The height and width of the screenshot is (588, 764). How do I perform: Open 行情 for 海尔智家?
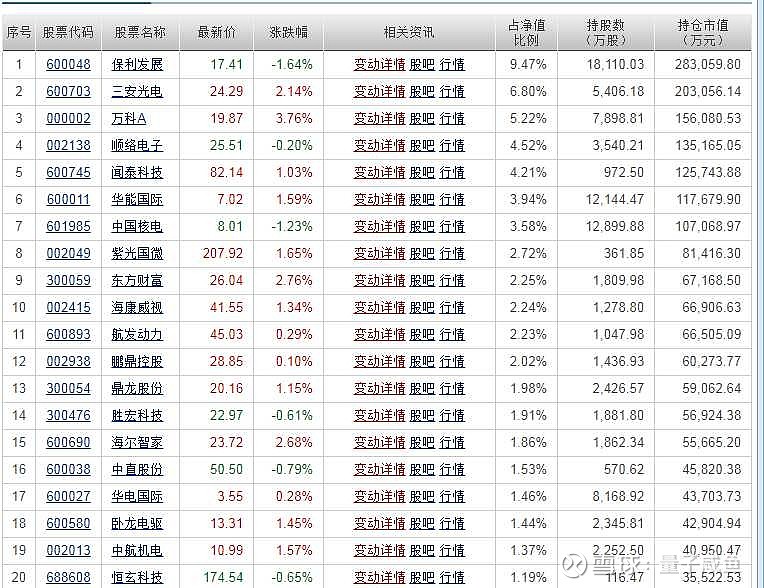pos(452,443)
